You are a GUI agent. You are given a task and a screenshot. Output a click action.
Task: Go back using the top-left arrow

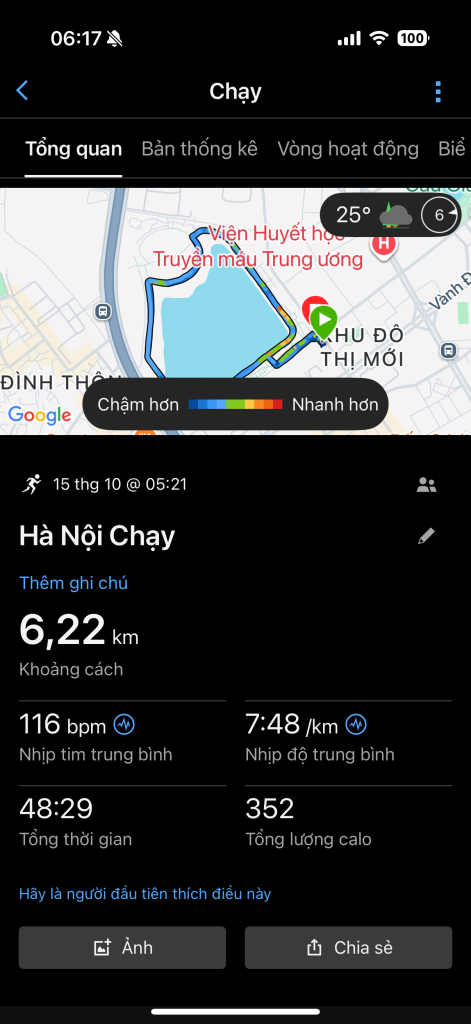point(22,91)
